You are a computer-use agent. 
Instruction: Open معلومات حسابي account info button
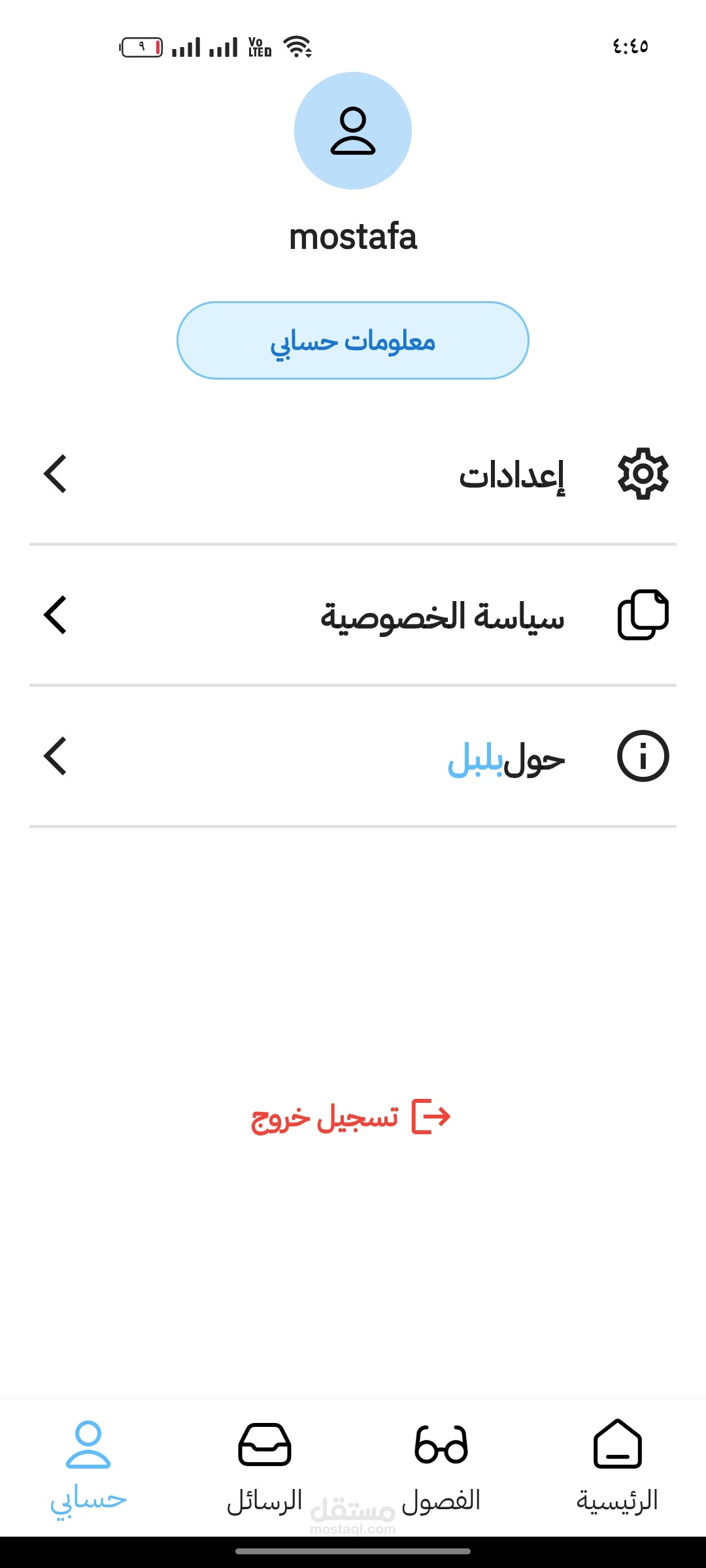pos(353,340)
